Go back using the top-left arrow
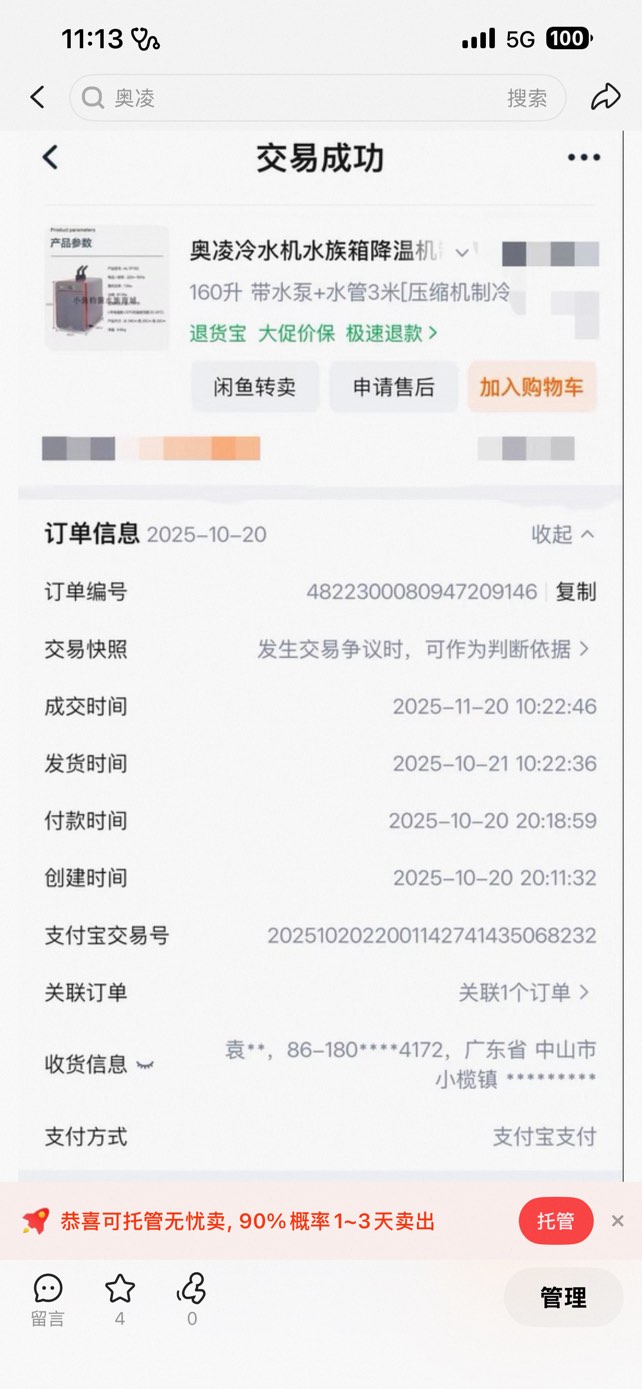The width and height of the screenshot is (642, 1389). point(37,97)
